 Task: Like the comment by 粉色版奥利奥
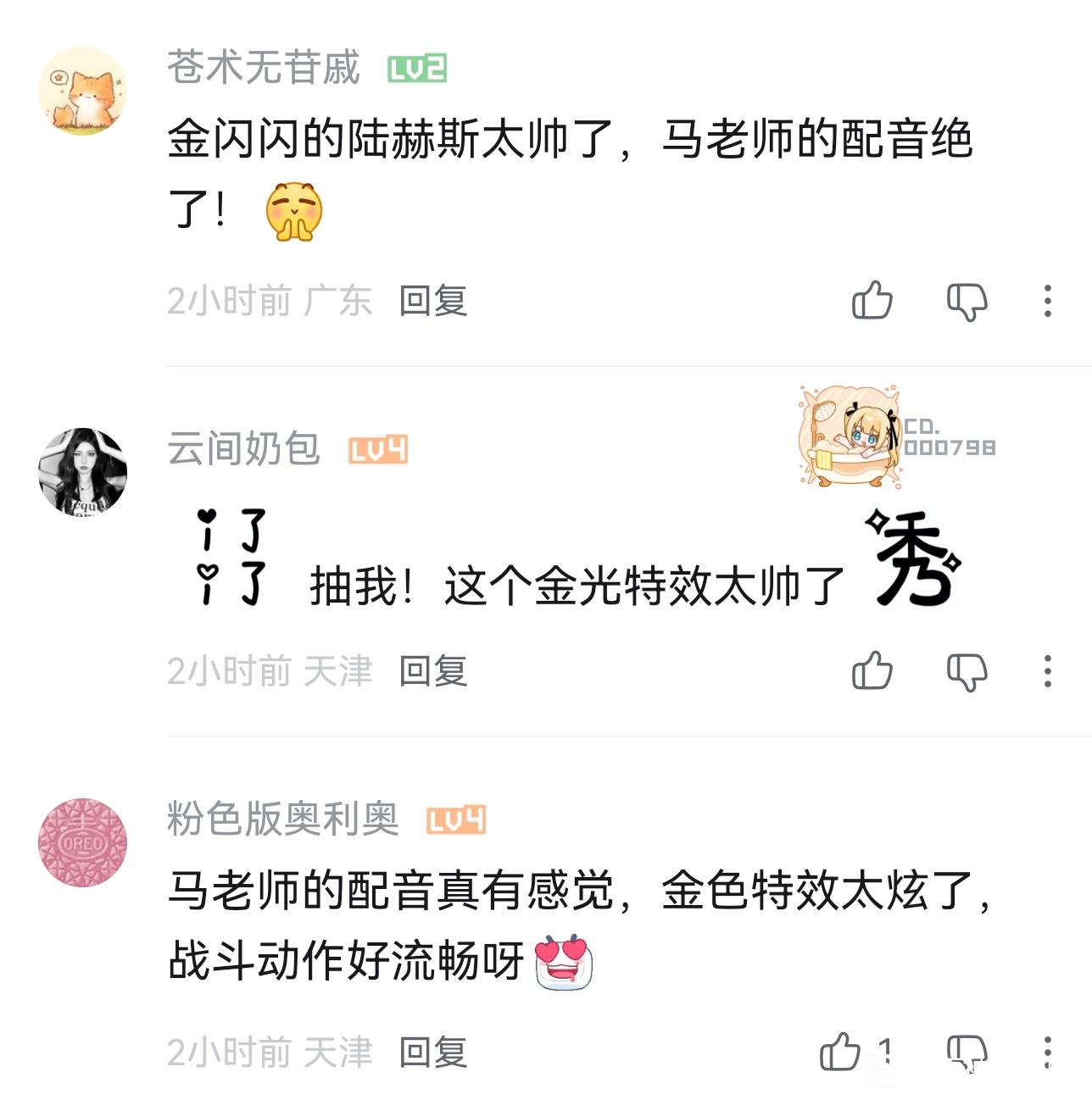point(841,1052)
